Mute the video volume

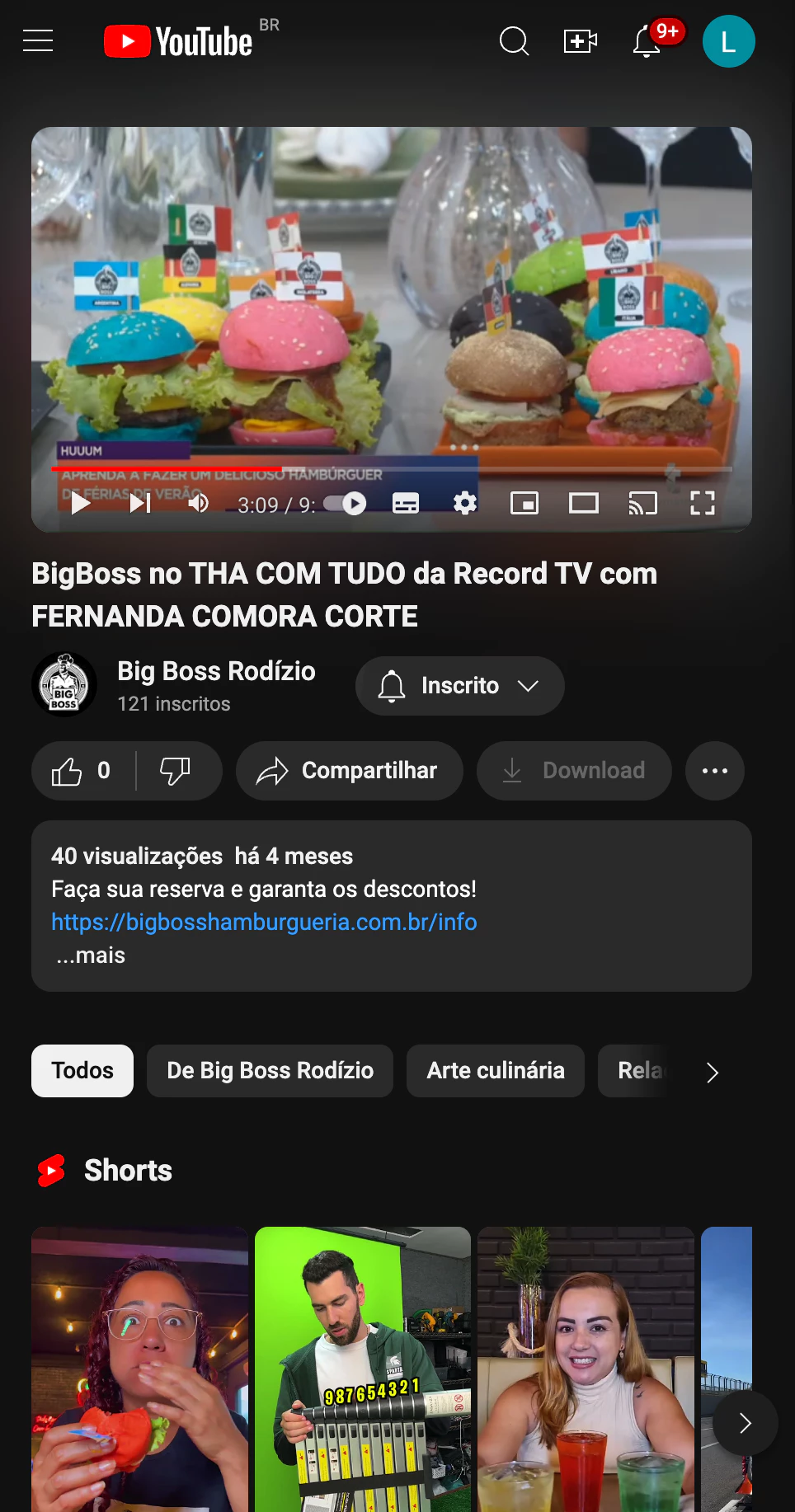pyautogui.click(x=198, y=503)
